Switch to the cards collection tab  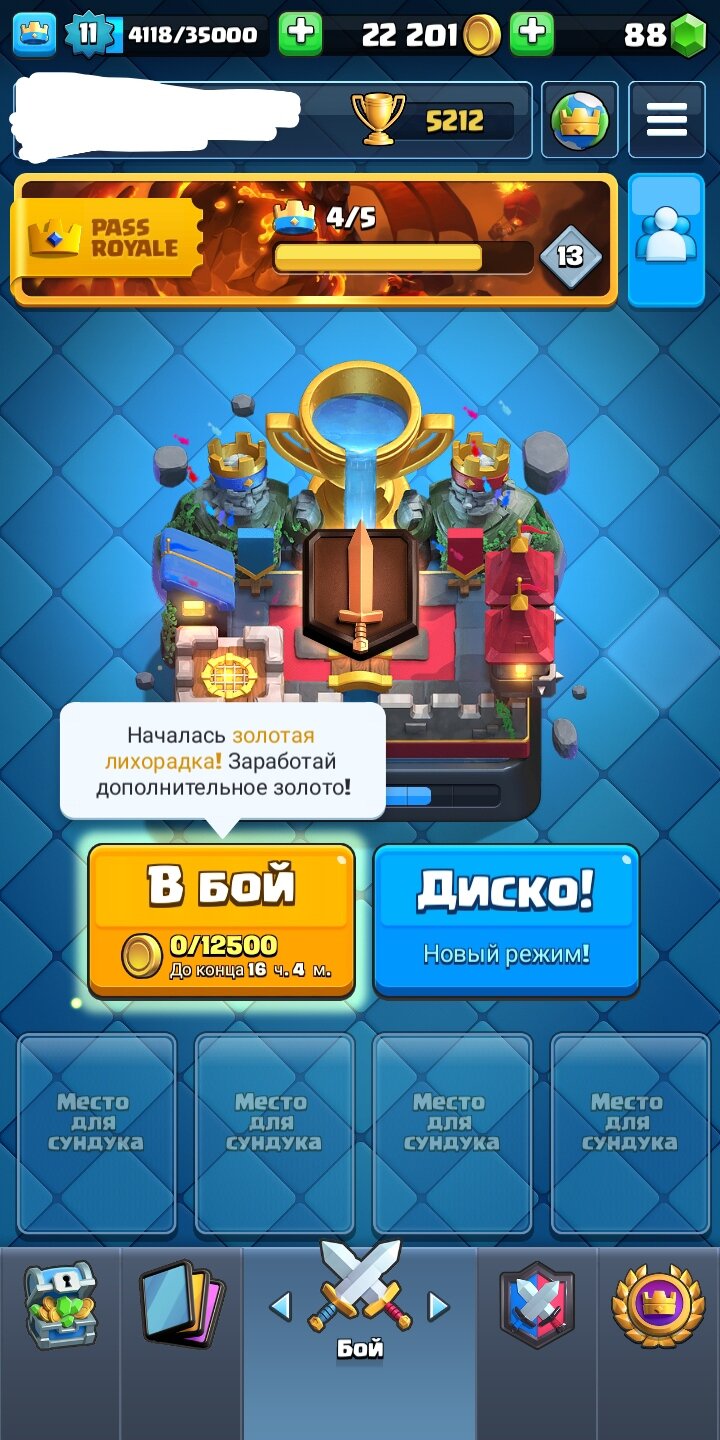[x=181, y=1305]
